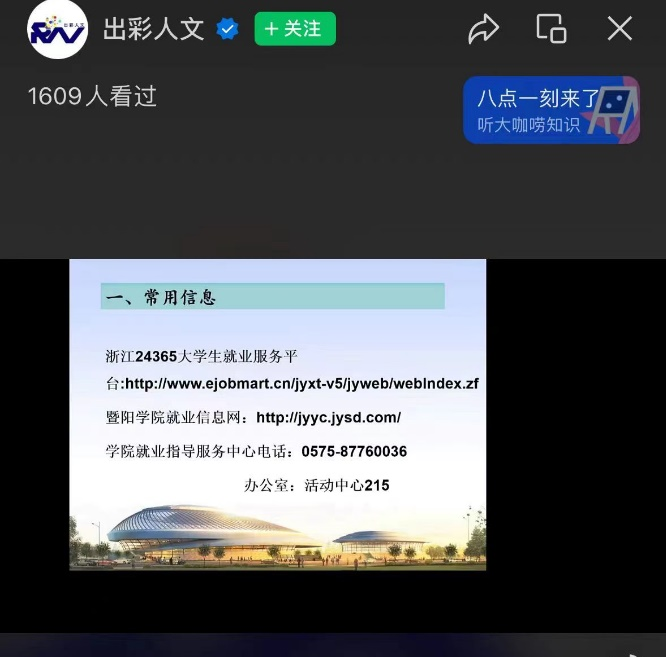Image resolution: width=666 pixels, height=657 pixels.
Task: Tap the video showing 常用信息 slide
Action: point(277,414)
